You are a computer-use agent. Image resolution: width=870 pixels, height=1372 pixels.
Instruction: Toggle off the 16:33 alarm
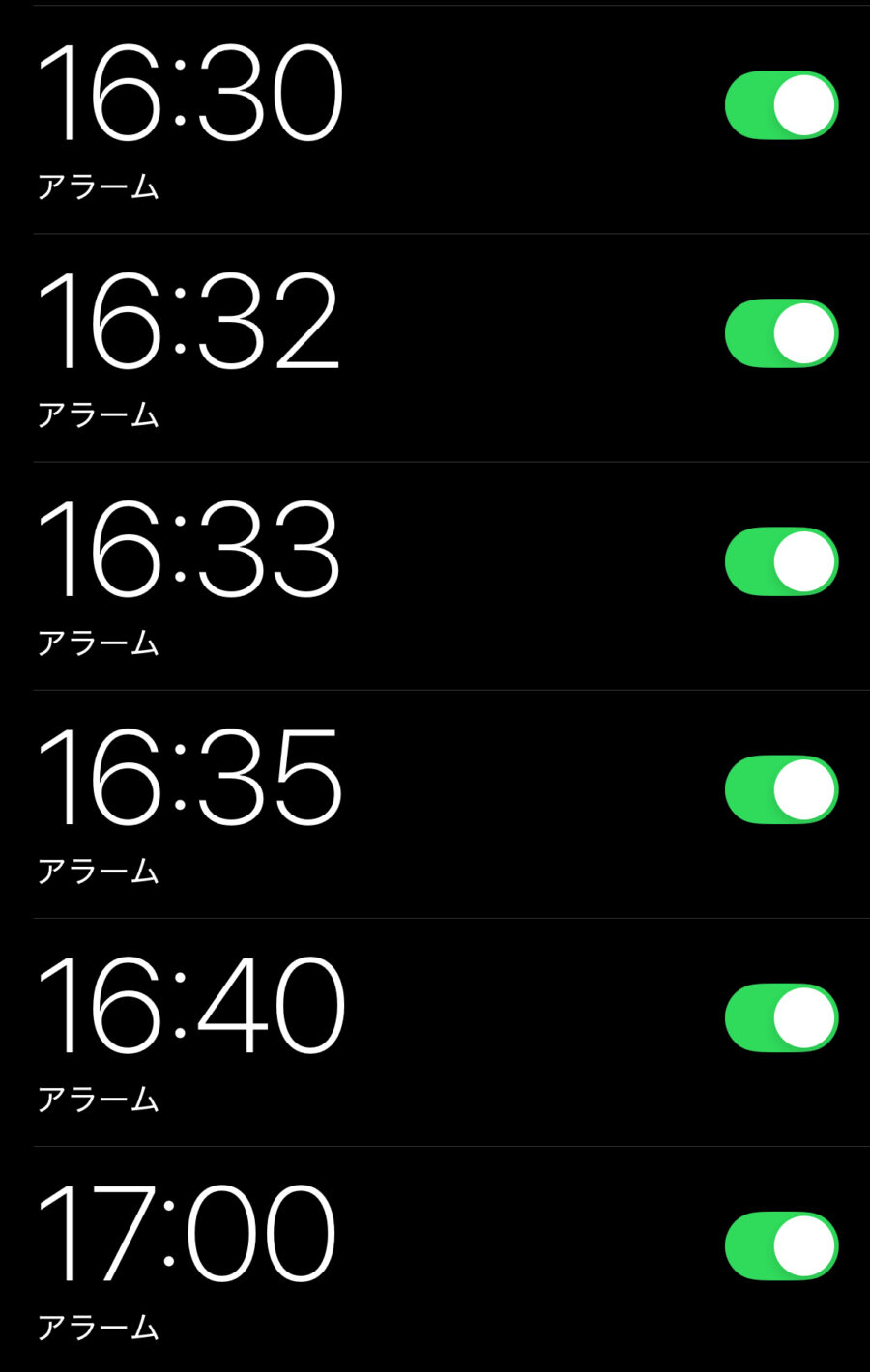tap(781, 561)
